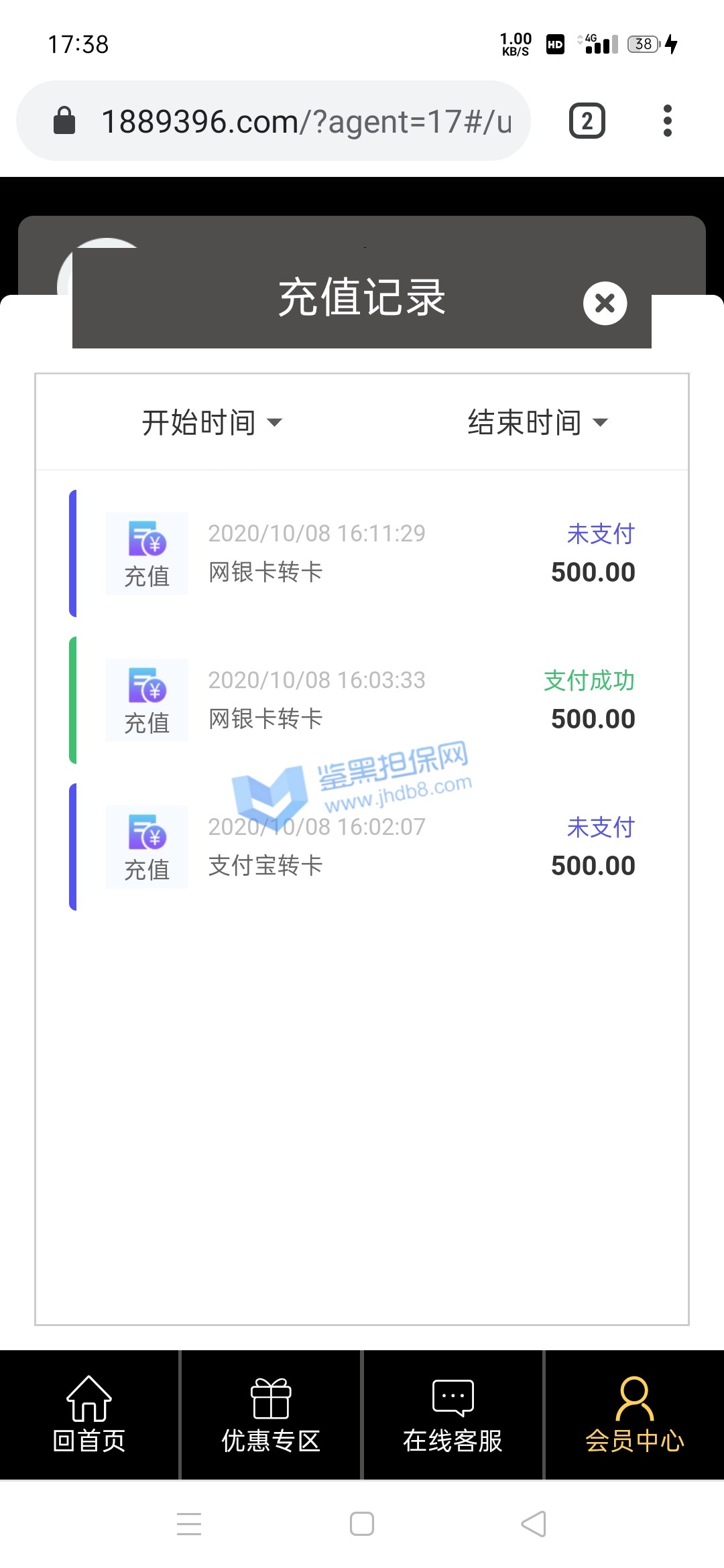Open the browser tab switcher
This screenshot has width=724, height=1568.
click(x=587, y=121)
